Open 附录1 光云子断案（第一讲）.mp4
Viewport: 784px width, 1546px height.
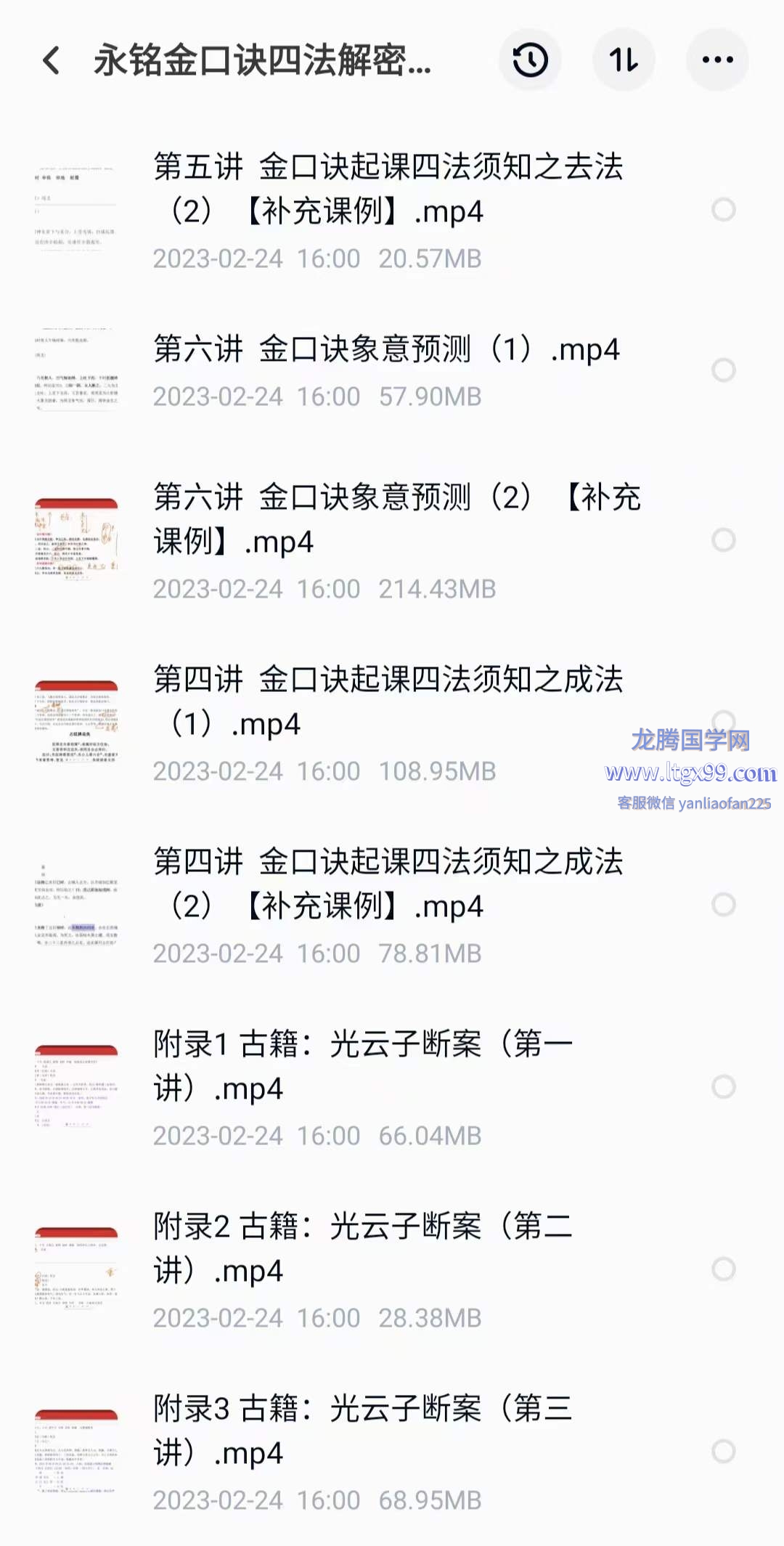363,1066
